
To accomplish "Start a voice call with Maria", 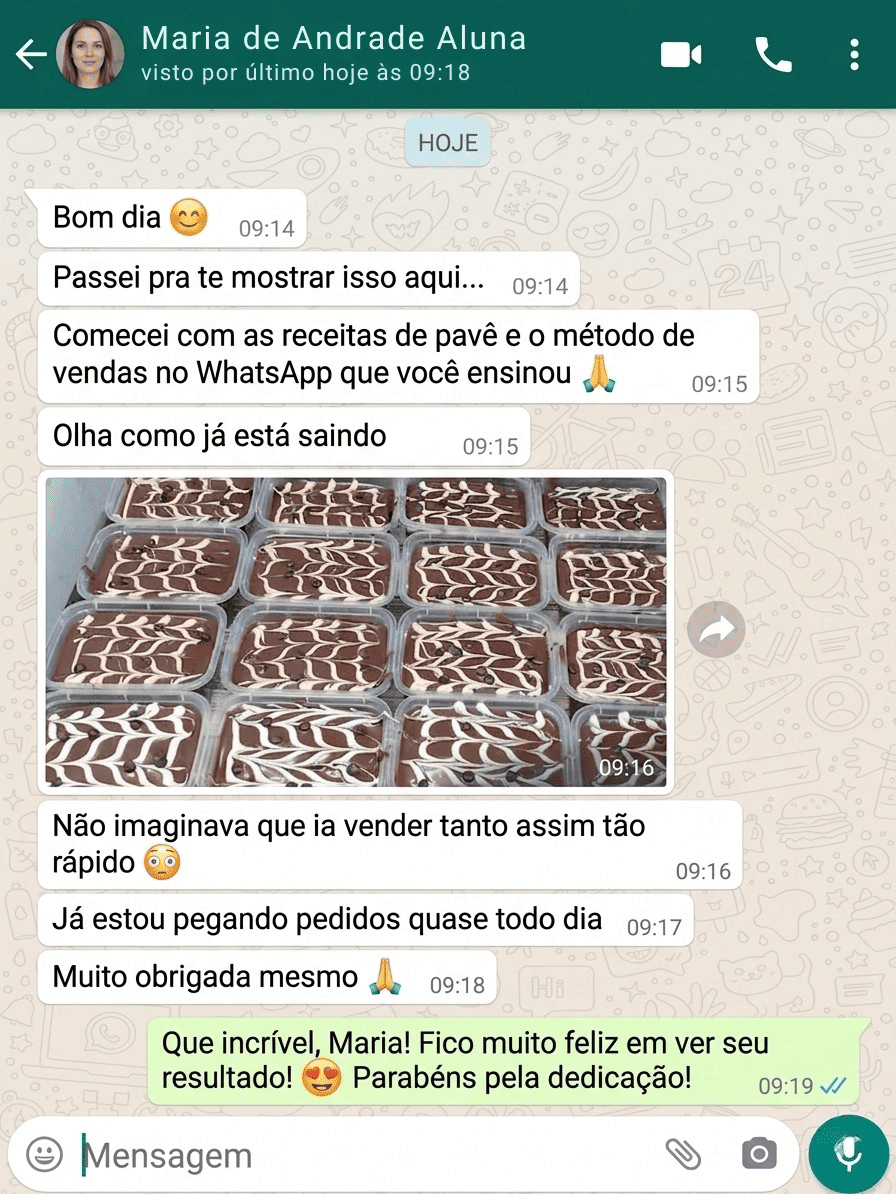I will tap(773, 55).
